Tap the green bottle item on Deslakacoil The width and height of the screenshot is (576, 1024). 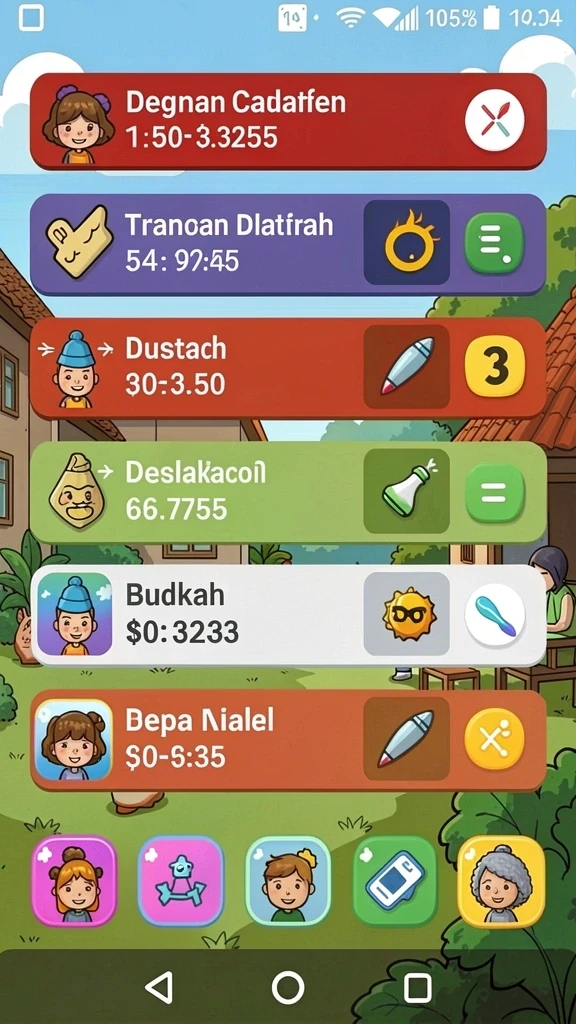[407, 491]
